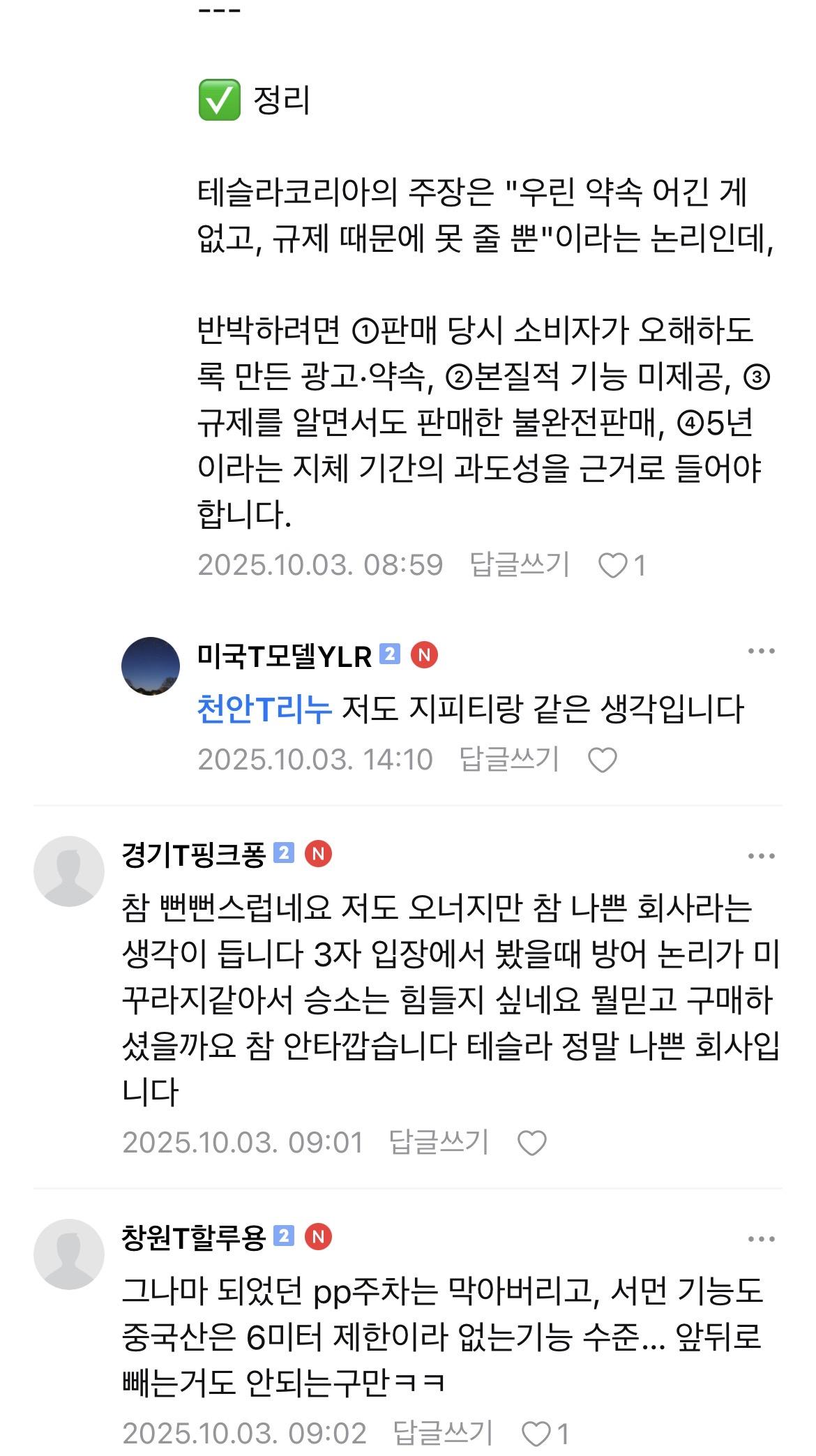Viewport: 816px width, 1456px height.
Task: Open 미국T모델YLR's profile picture
Action: point(151,666)
